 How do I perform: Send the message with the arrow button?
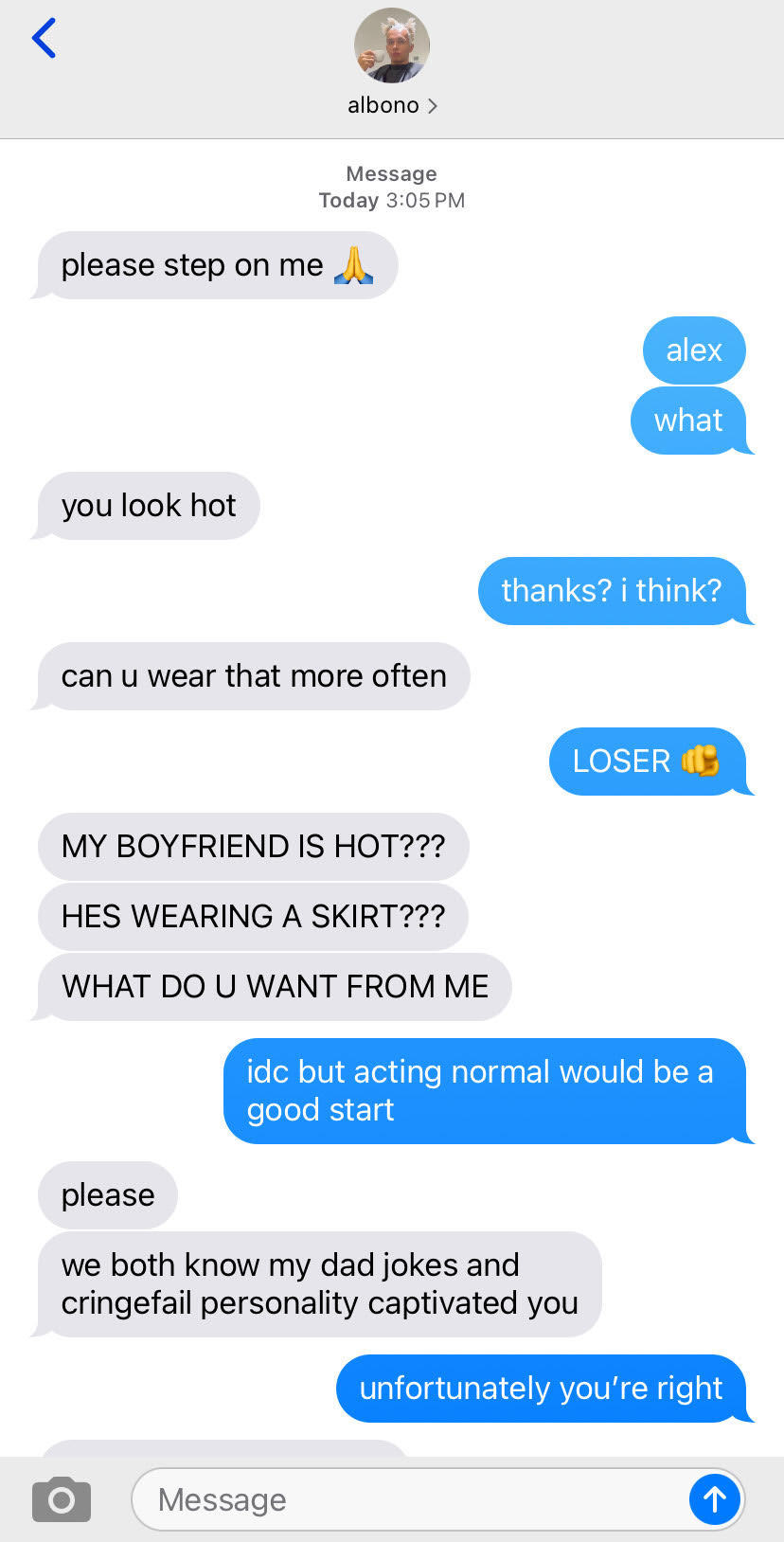pyautogui.click(x=714, y=1499)
